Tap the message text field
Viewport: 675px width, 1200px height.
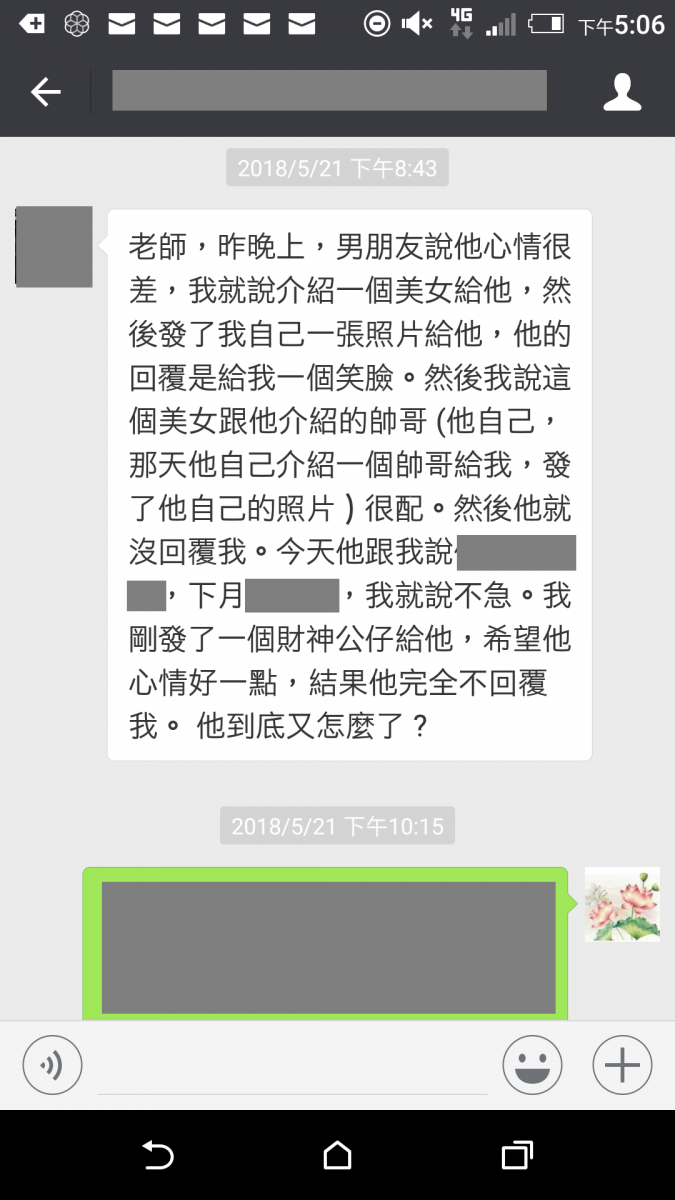point(292,1068)
